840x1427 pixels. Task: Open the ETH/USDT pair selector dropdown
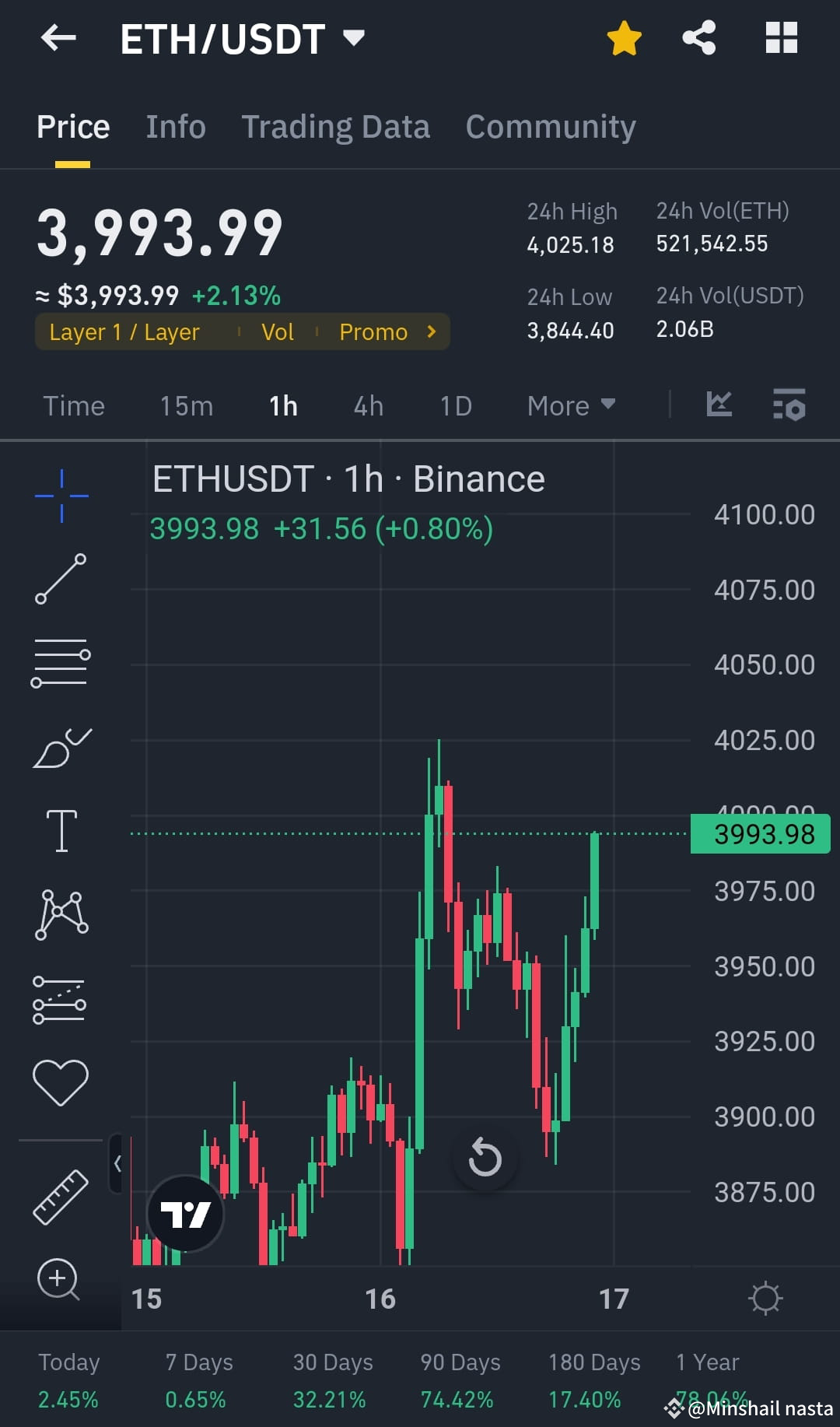(355, 37)
